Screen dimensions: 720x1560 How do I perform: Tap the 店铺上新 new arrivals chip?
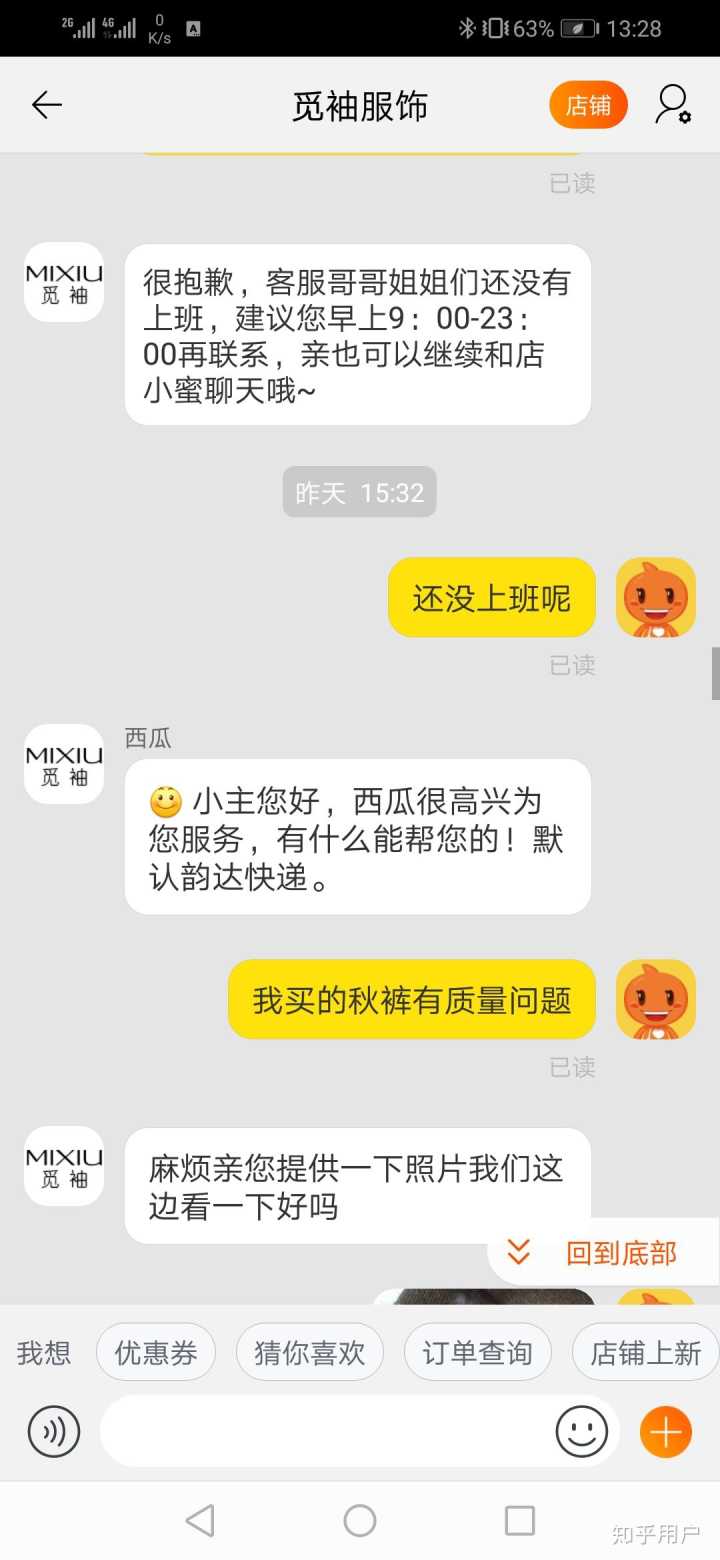(x=645, y=1353)
